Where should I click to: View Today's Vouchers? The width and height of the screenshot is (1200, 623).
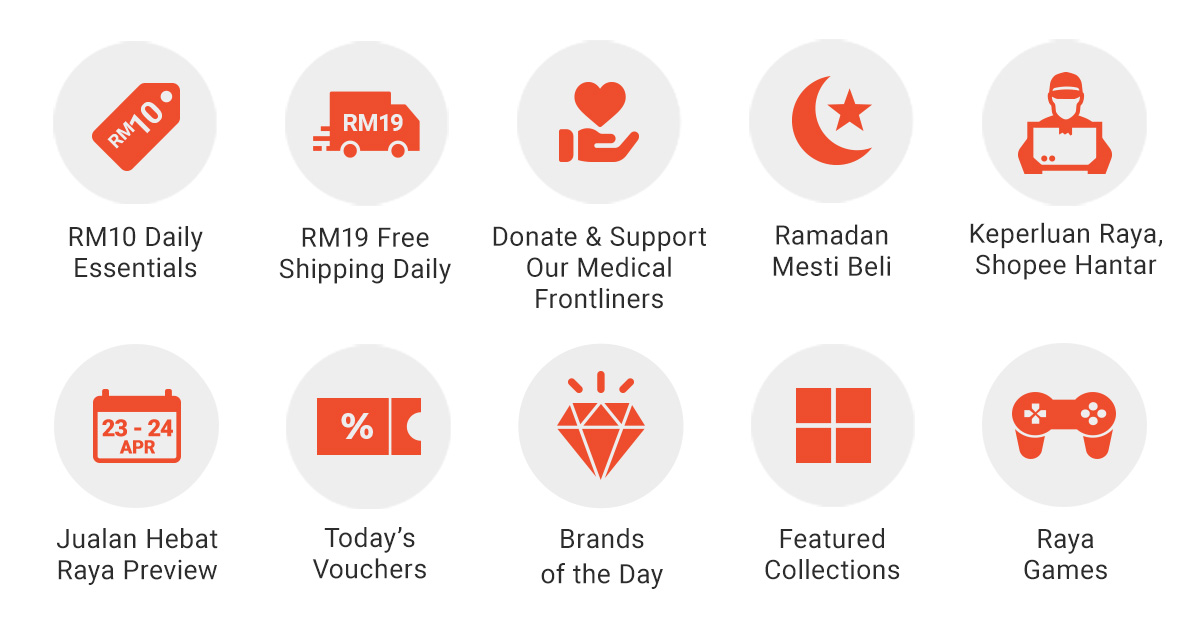click(x=368, y=426)
